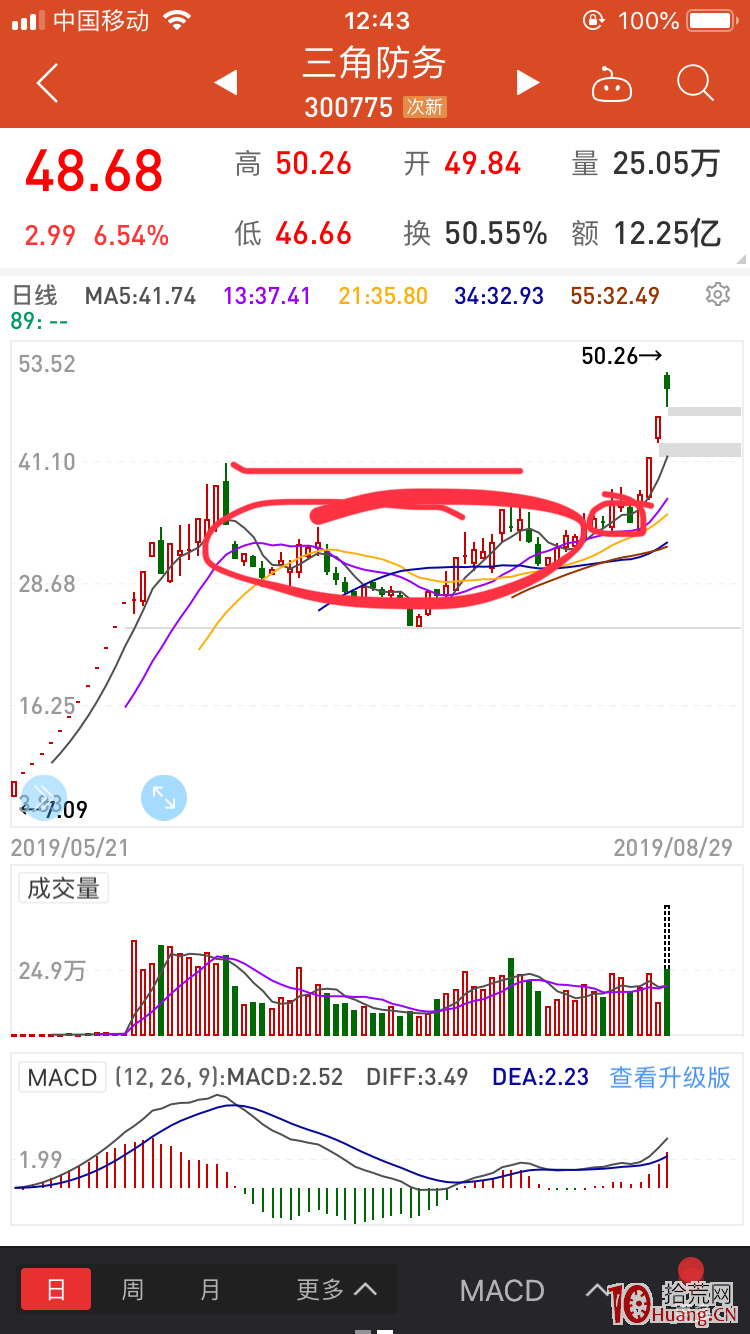
Task: Open stock search
Action: pyautogui.click(x=694, y=83)
